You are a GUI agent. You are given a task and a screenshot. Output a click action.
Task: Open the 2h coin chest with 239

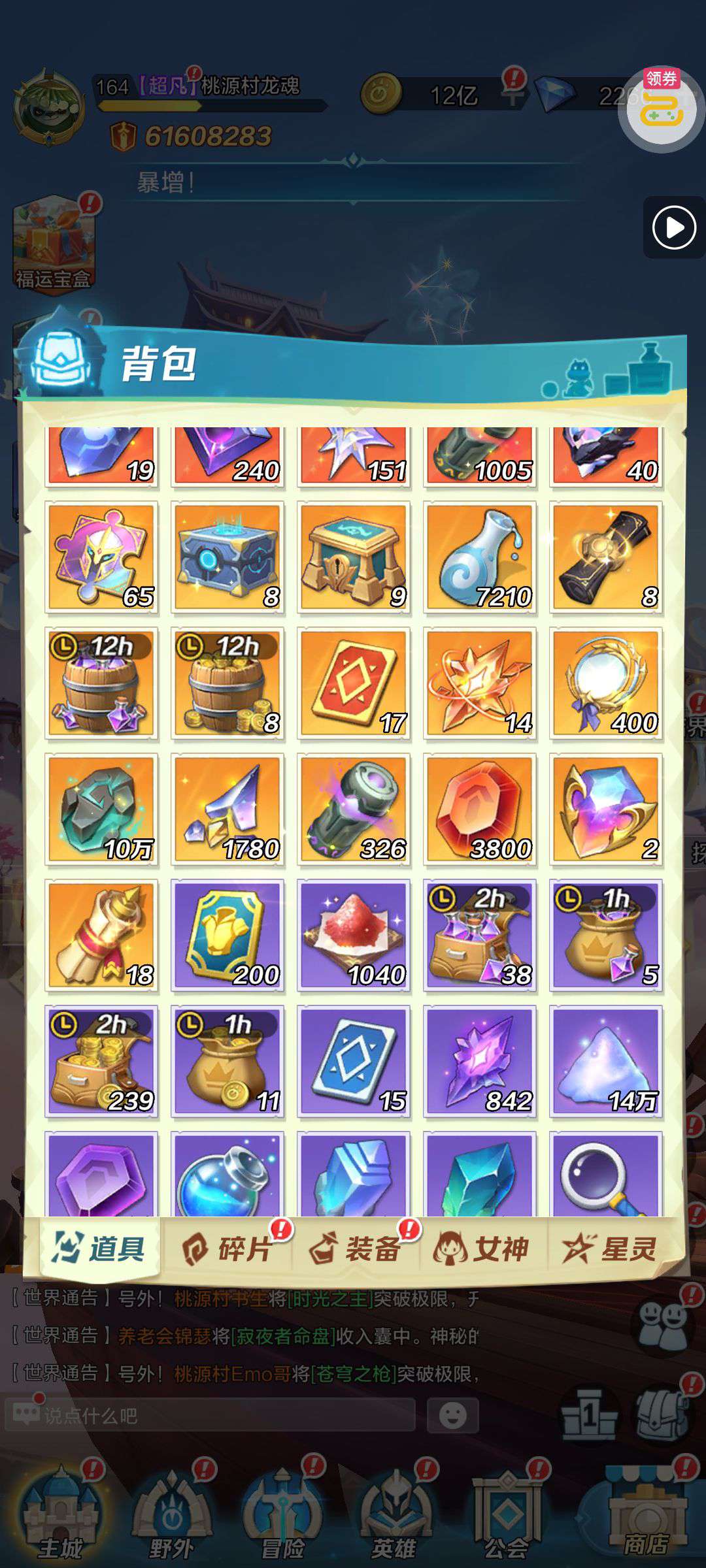click(101, 1062)
